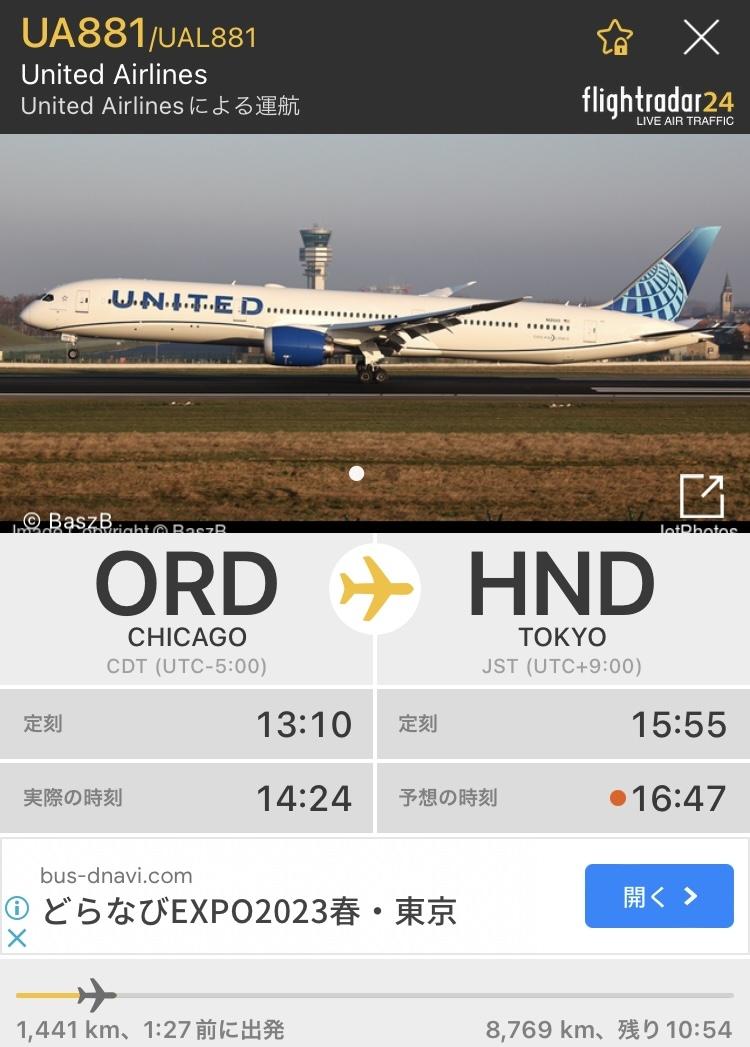The width and height of the screenshot is (750, 1047).
Task: Dismiss the bus-dnavi.com ad
Action: click(x=17, y=938)
